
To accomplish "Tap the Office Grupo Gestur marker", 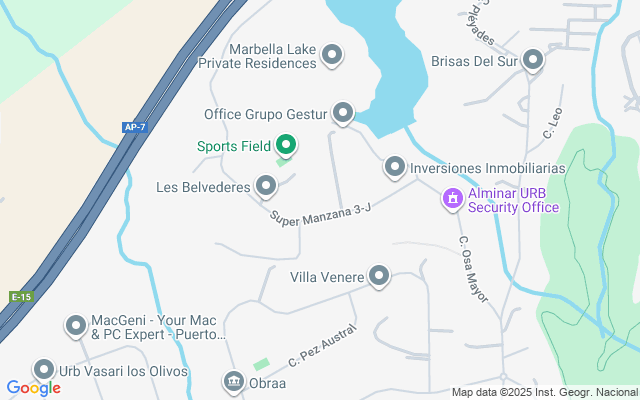I will point(343,113).
